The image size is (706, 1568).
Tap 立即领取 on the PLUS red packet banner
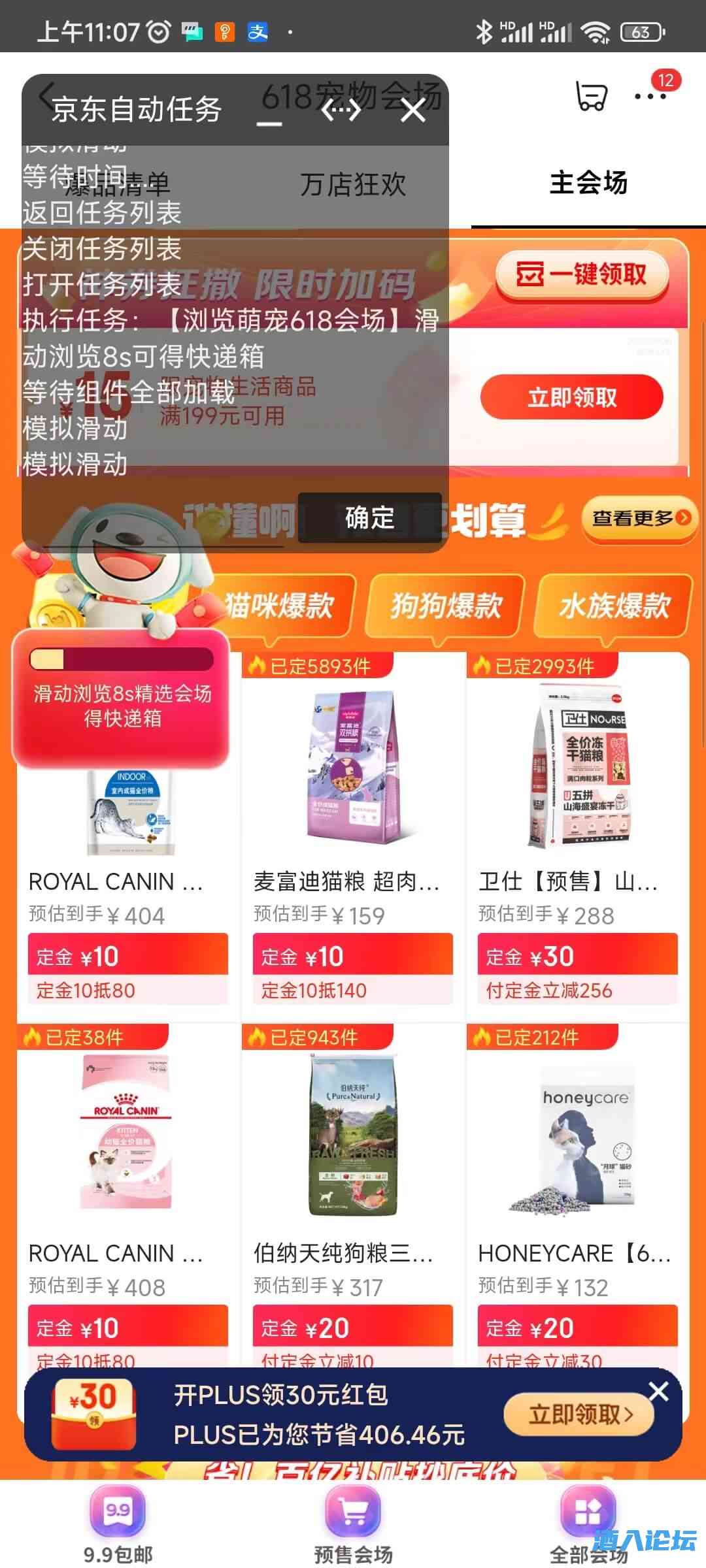(x=578, y=1414)
